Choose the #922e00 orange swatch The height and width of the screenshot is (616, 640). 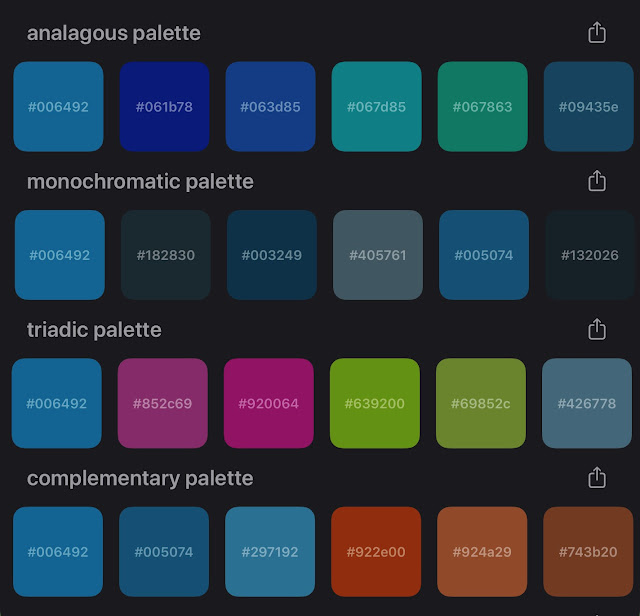376,552
